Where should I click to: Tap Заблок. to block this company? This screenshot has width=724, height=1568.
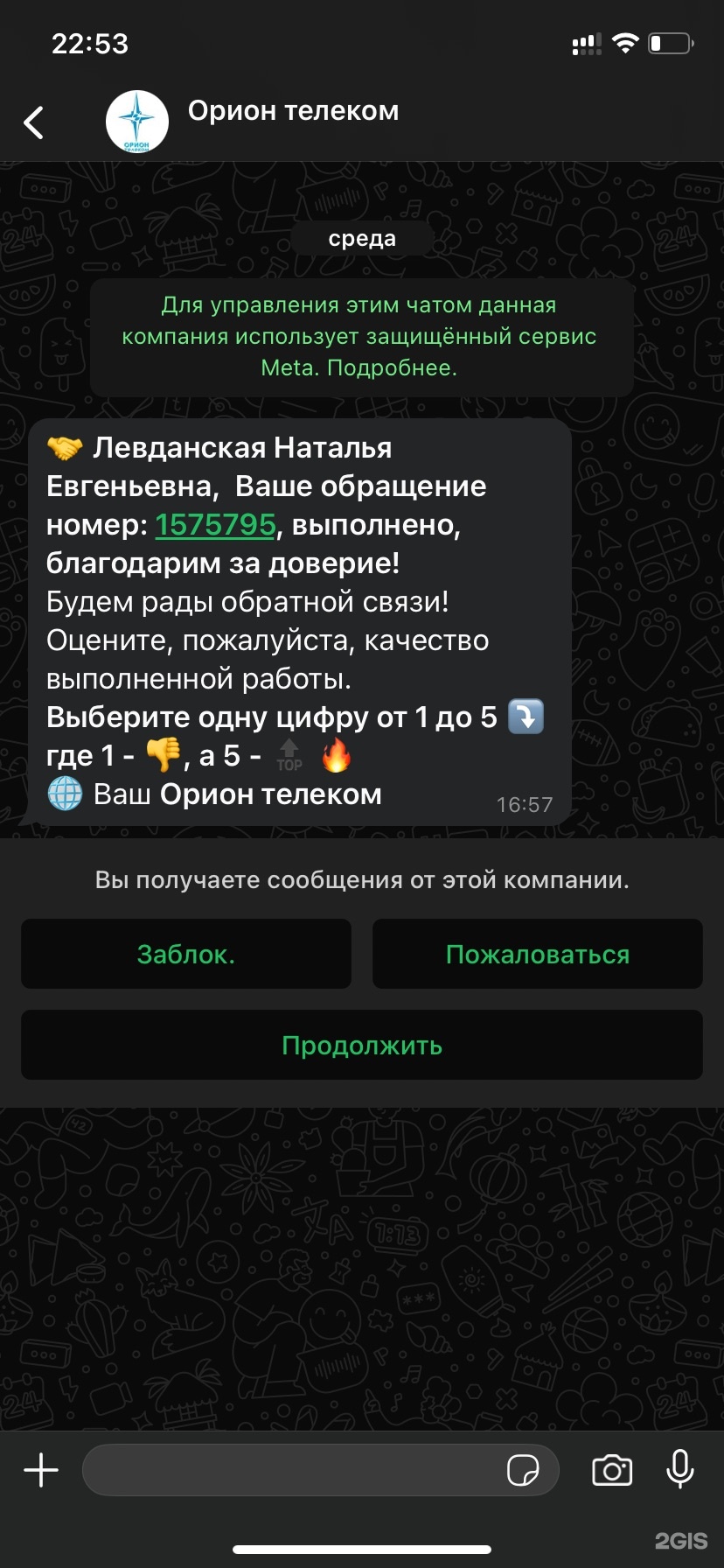click(x=186, y=954)
